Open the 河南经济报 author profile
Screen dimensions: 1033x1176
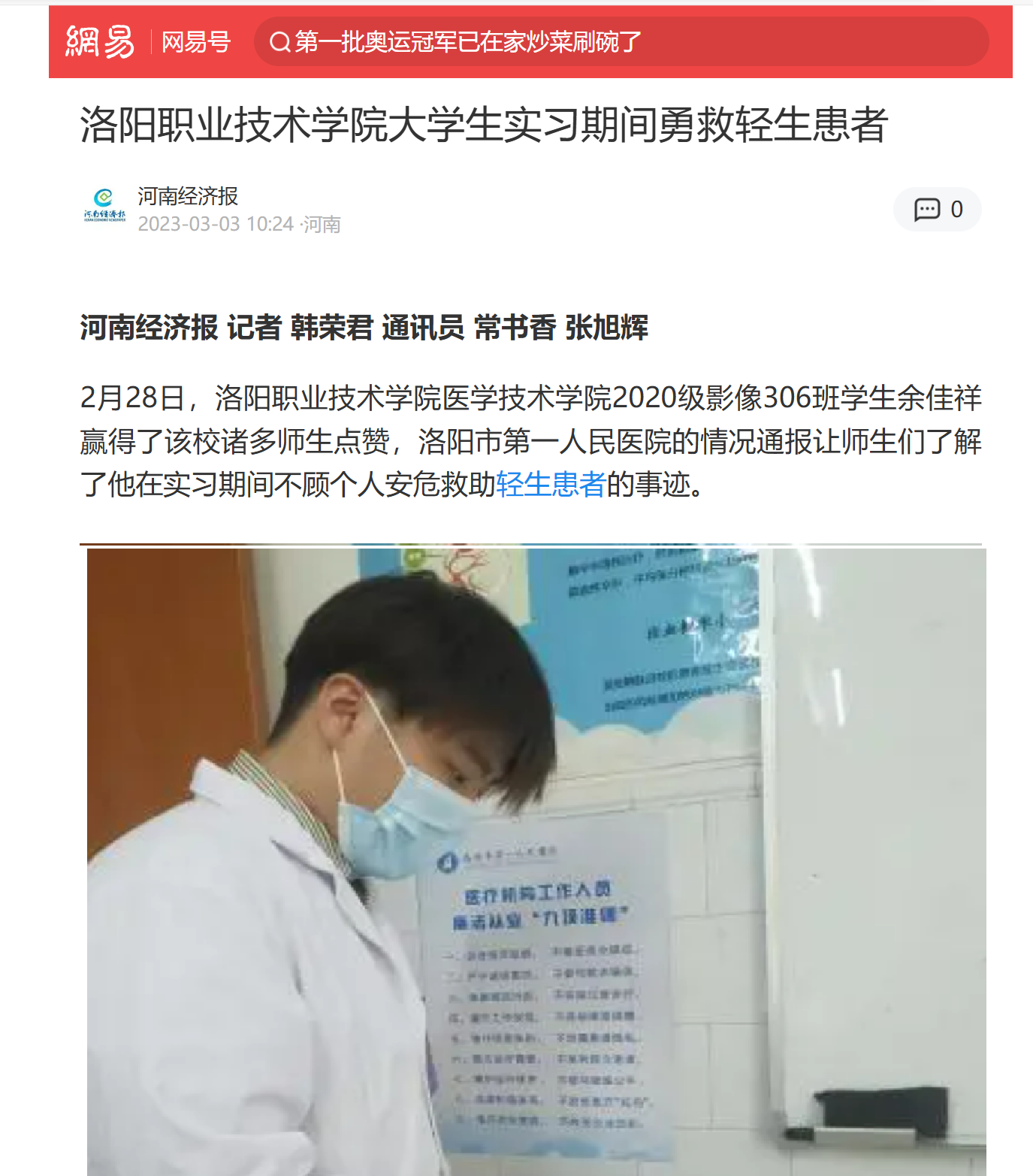[x=188, y=196]
